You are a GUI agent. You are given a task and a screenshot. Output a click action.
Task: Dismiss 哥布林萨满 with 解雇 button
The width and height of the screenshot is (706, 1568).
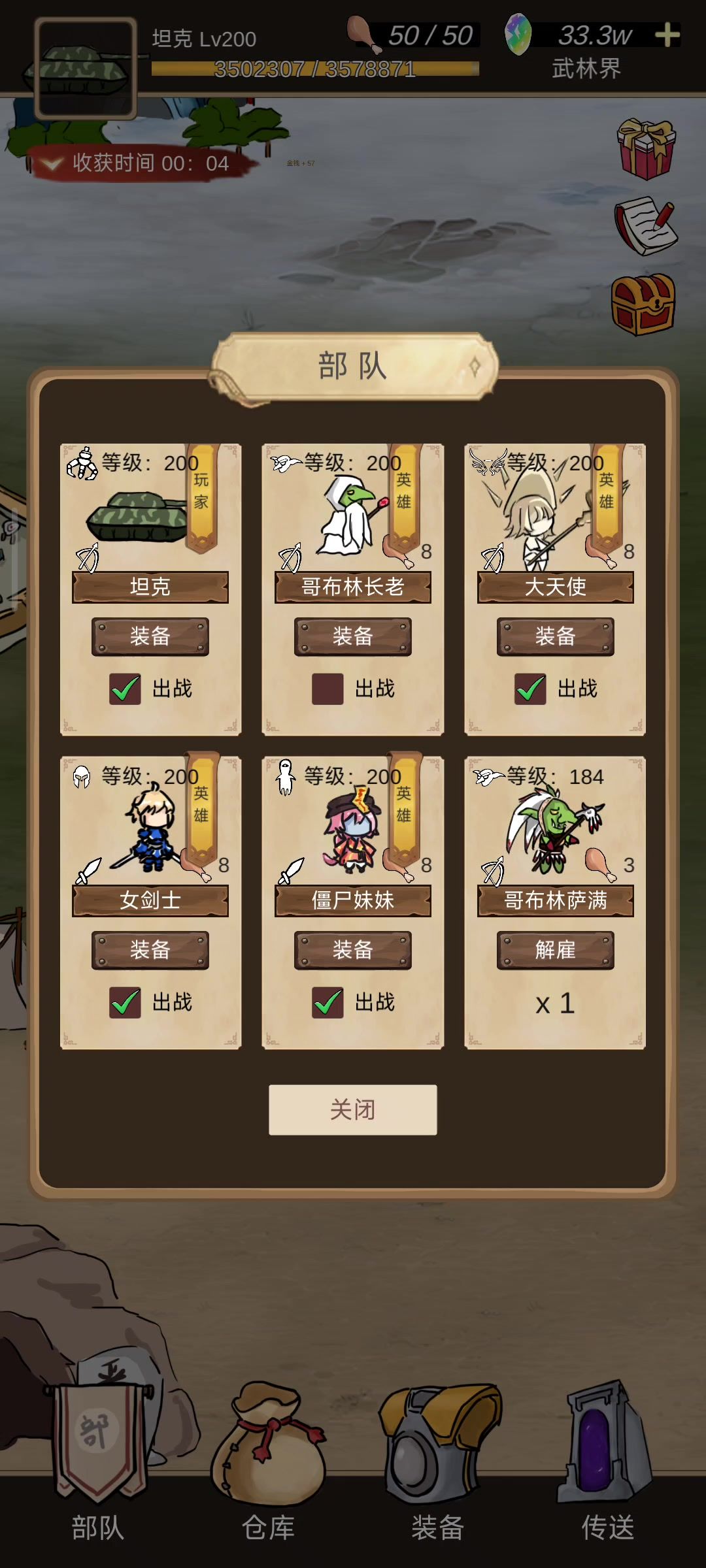tap(556, 950)
